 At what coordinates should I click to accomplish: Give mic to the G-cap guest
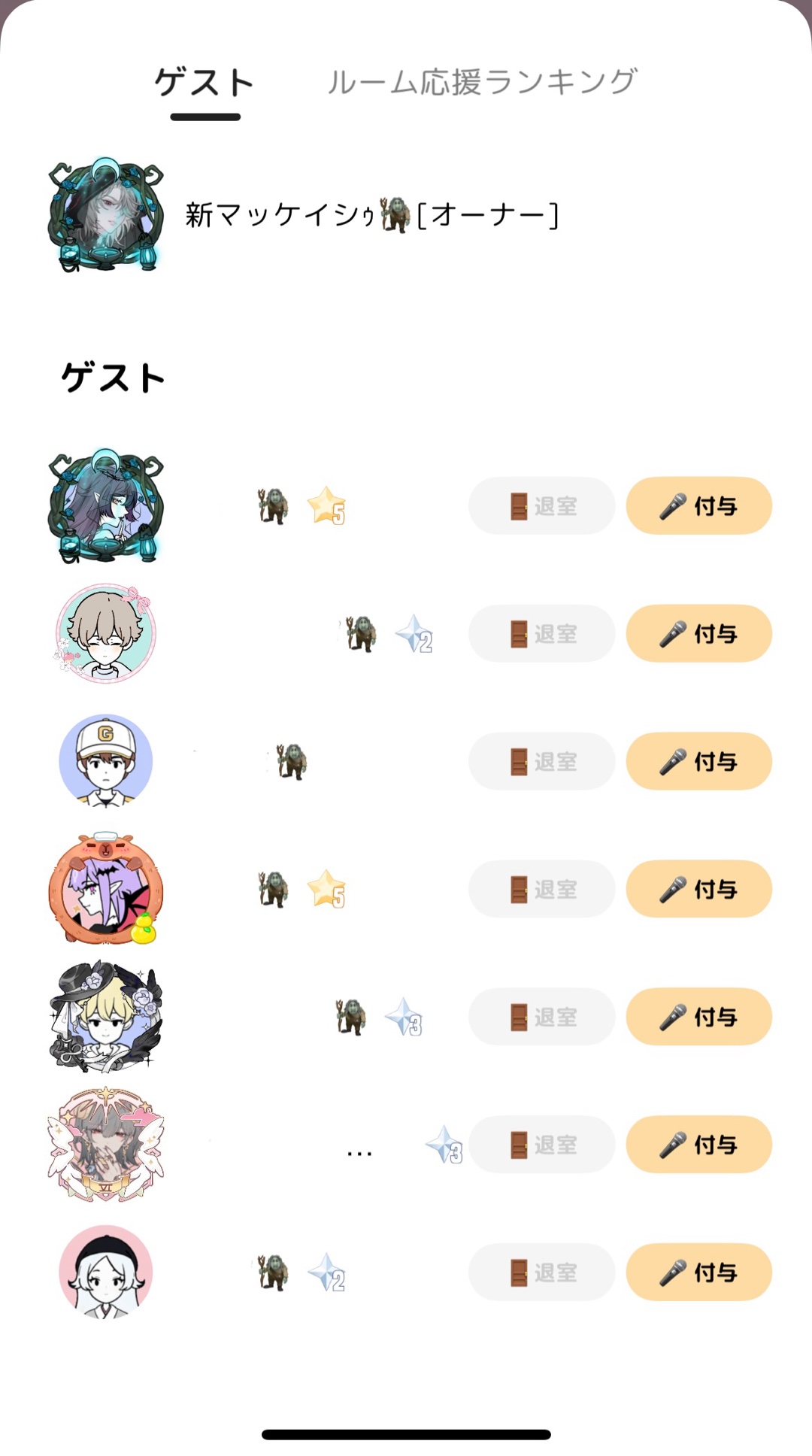click(x=698, y=762)
